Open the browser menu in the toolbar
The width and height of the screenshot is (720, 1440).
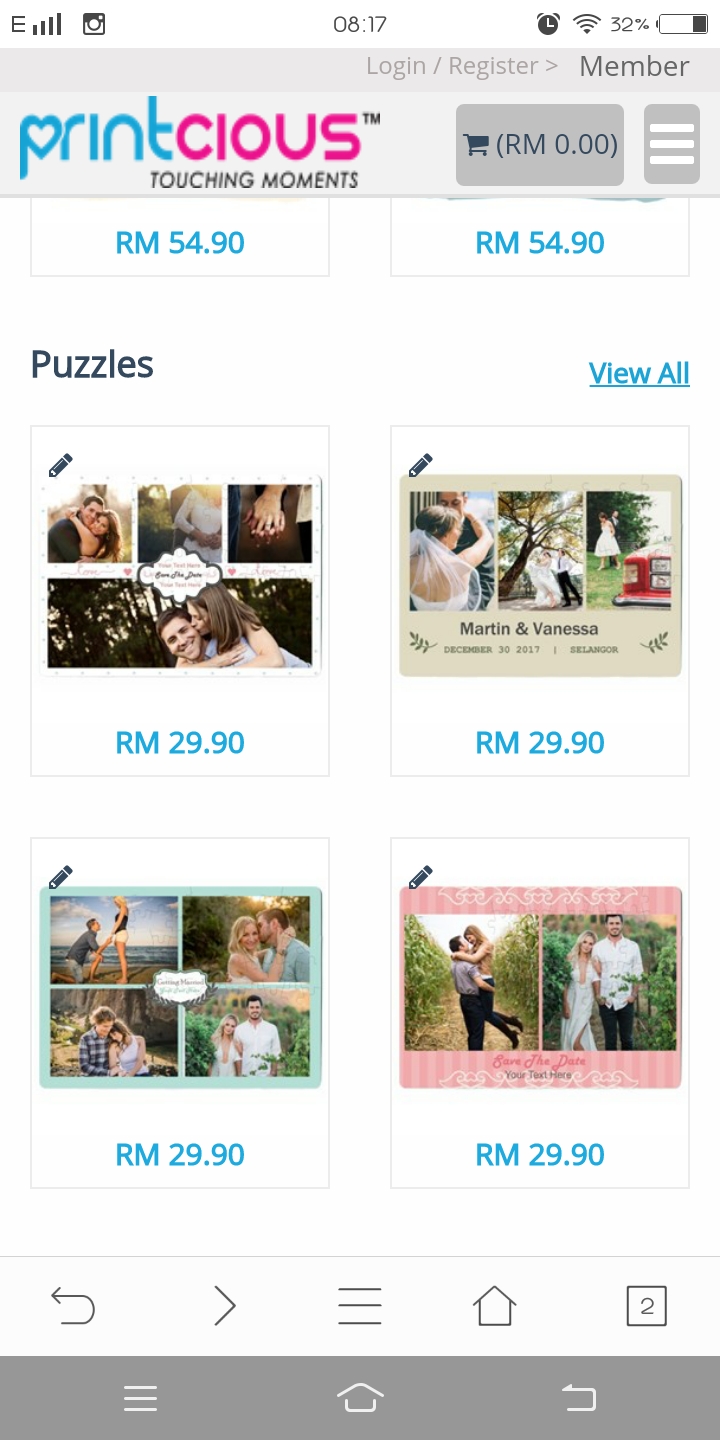pyautogui.click(x=360, y=1305)
